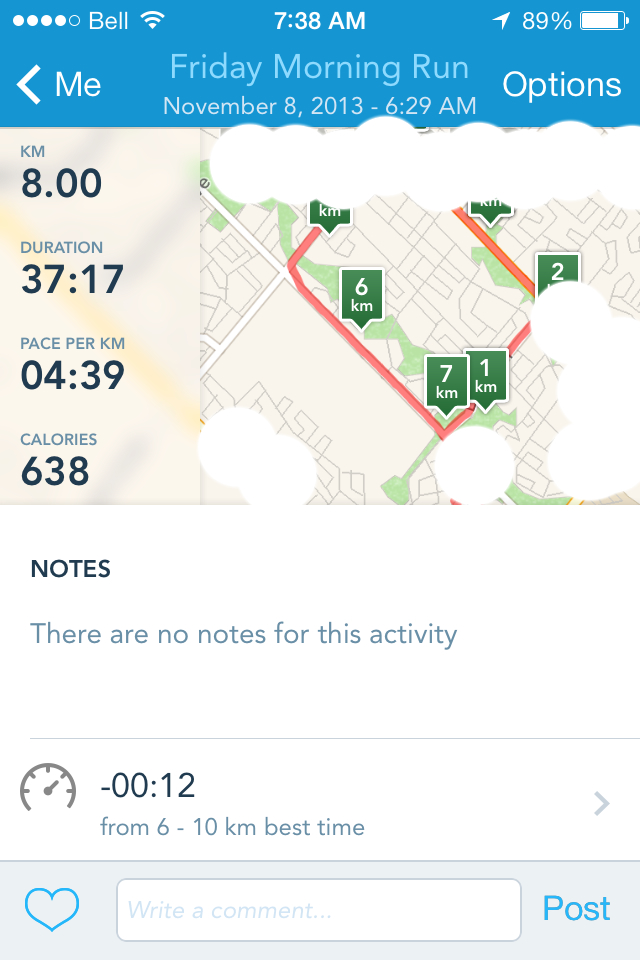
Task: Tap Post to submit the comment
Action: [576, 909]
